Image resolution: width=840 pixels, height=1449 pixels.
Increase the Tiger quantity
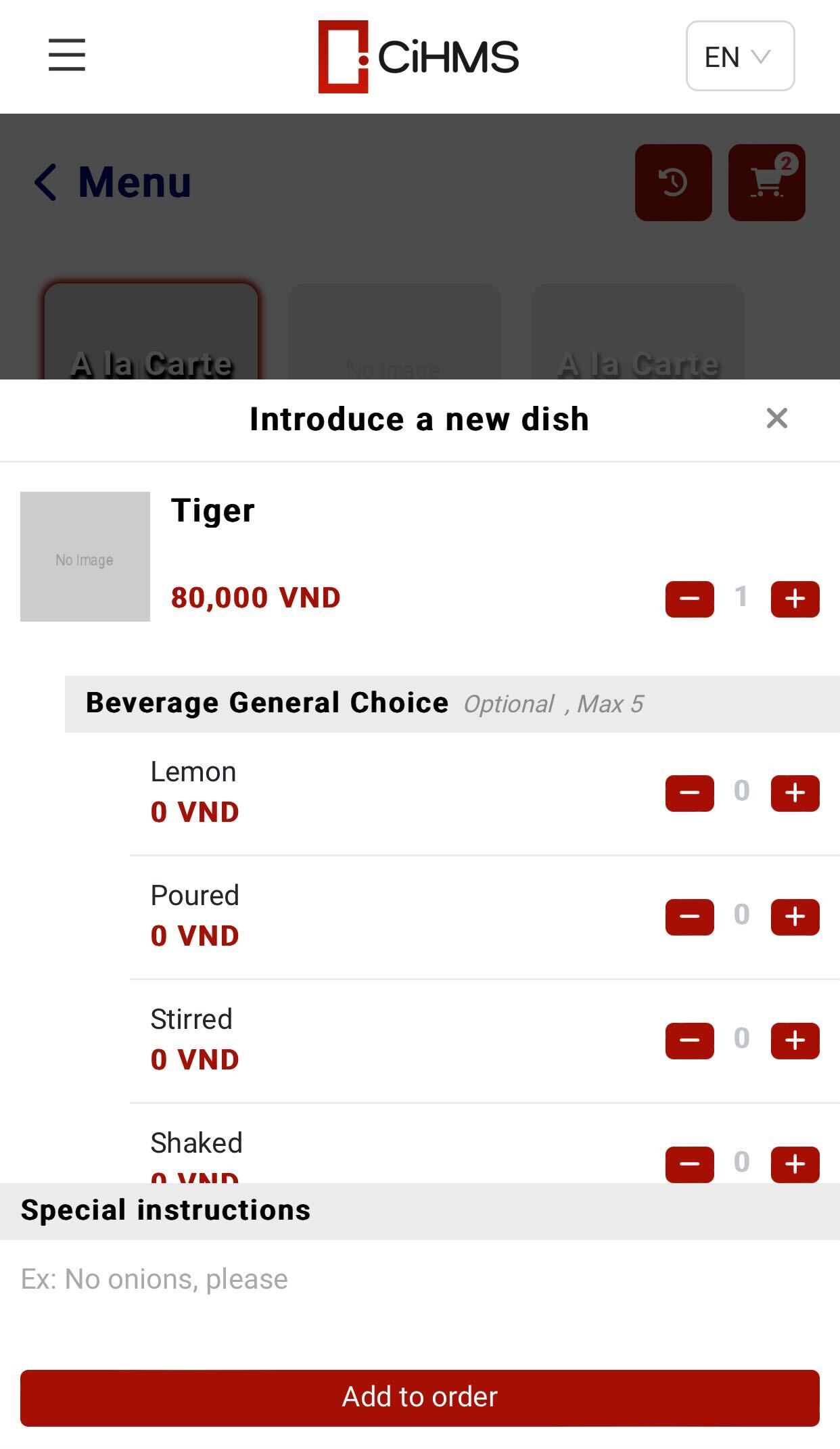[x=795, y=599]
